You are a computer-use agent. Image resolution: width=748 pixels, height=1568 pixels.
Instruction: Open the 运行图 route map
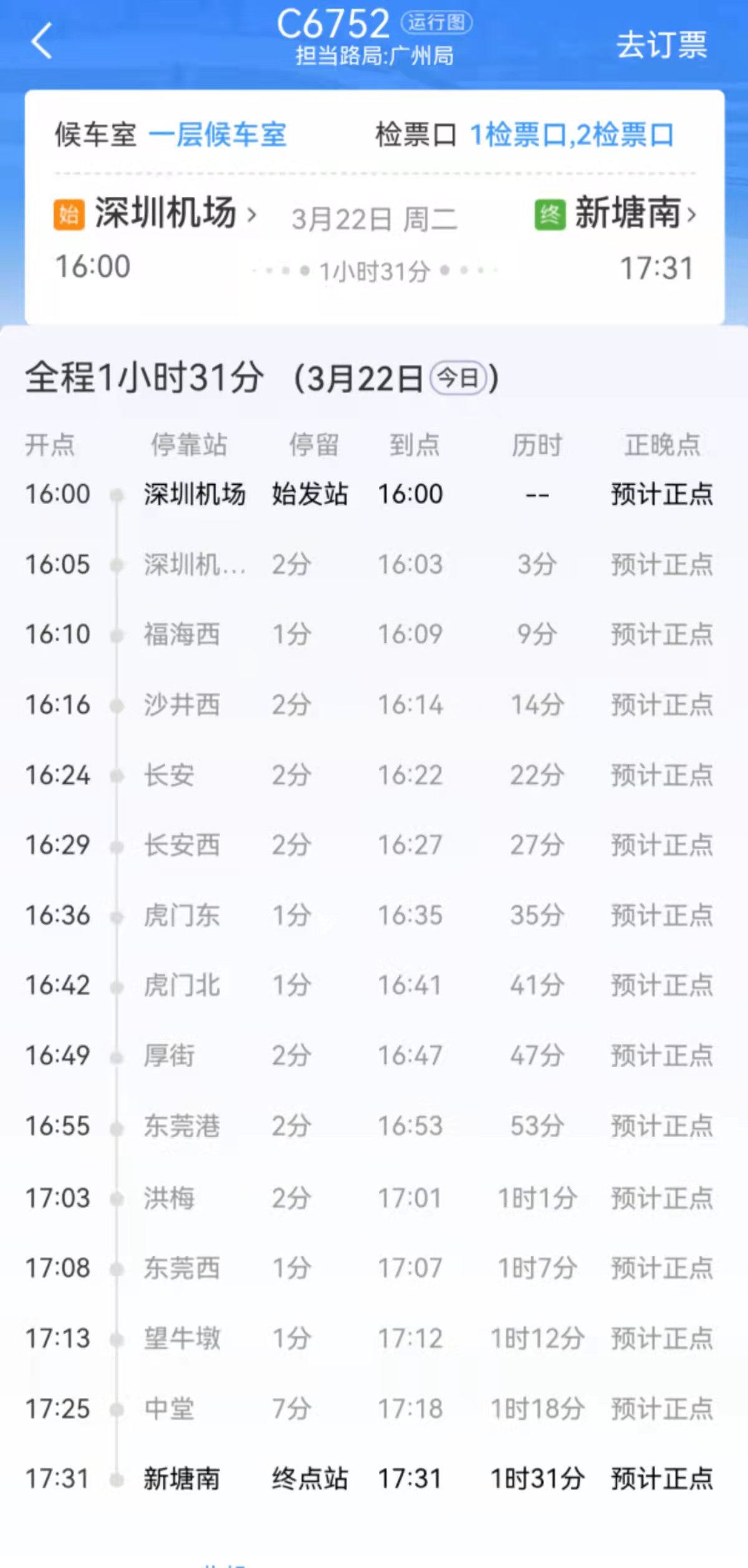[436, 22]
